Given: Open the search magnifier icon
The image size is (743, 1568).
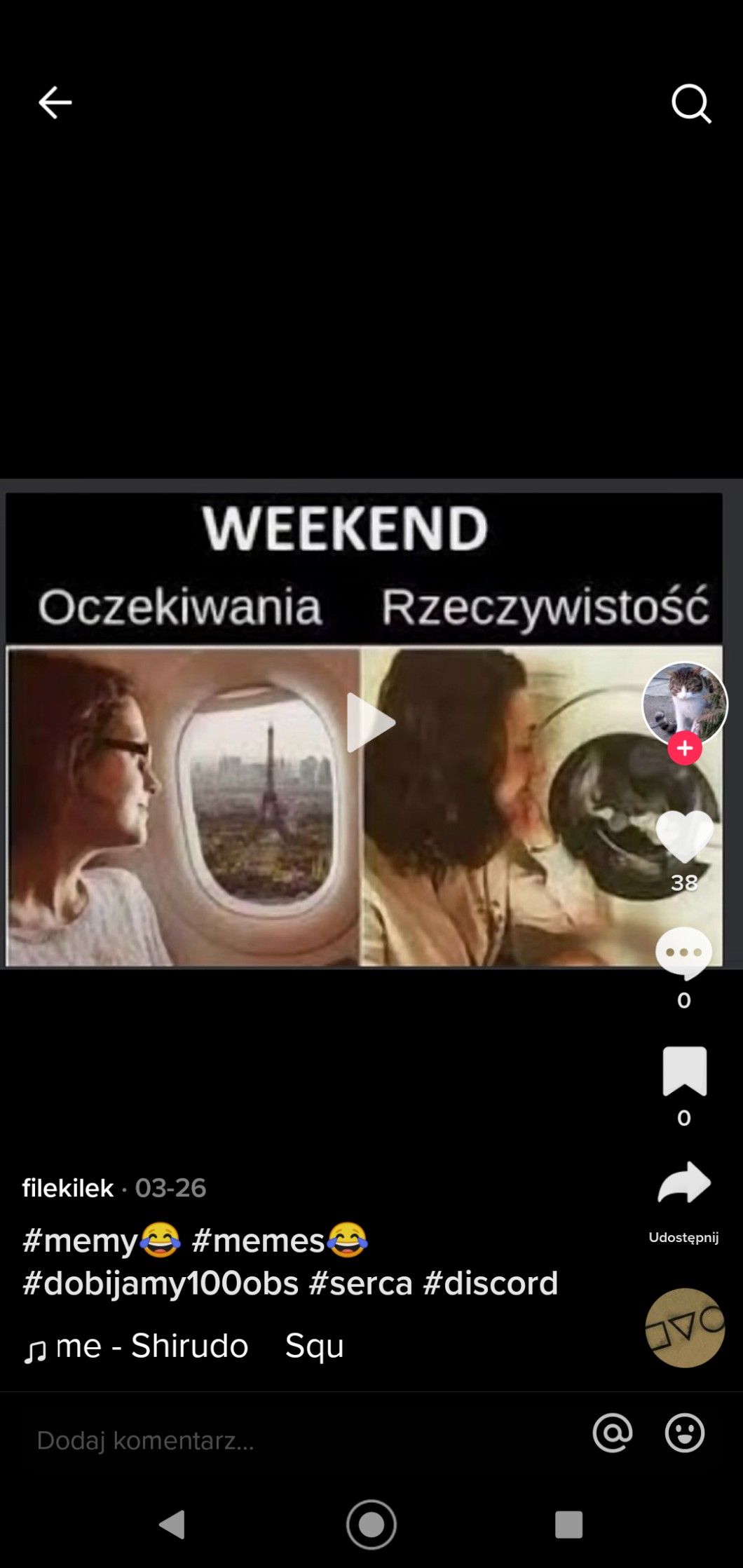Looking at the screenshot, I should pos(691,104).
